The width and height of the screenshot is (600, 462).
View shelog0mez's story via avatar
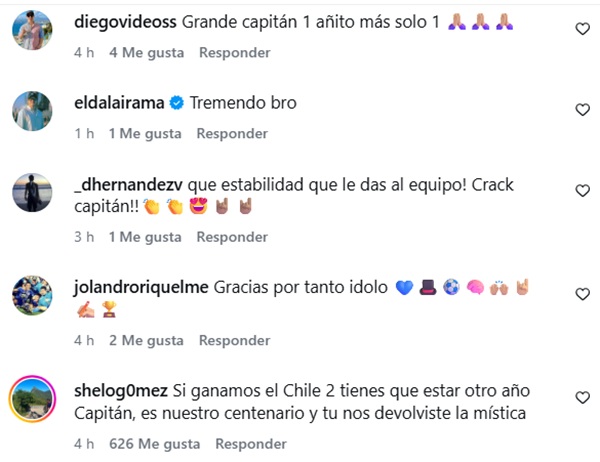(x=33, y=399)
